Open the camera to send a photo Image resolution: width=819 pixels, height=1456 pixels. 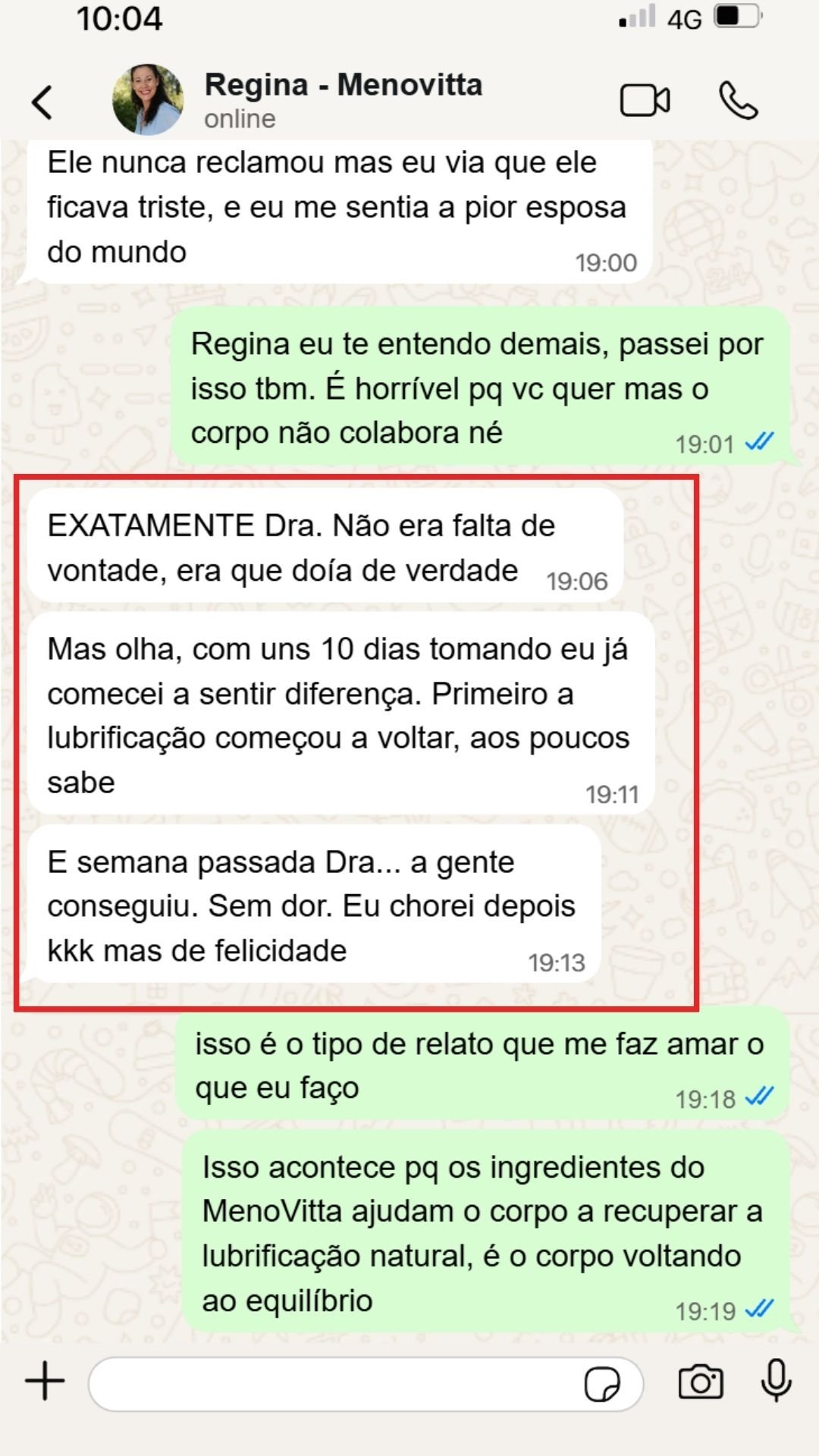(x=700, y=1382)
